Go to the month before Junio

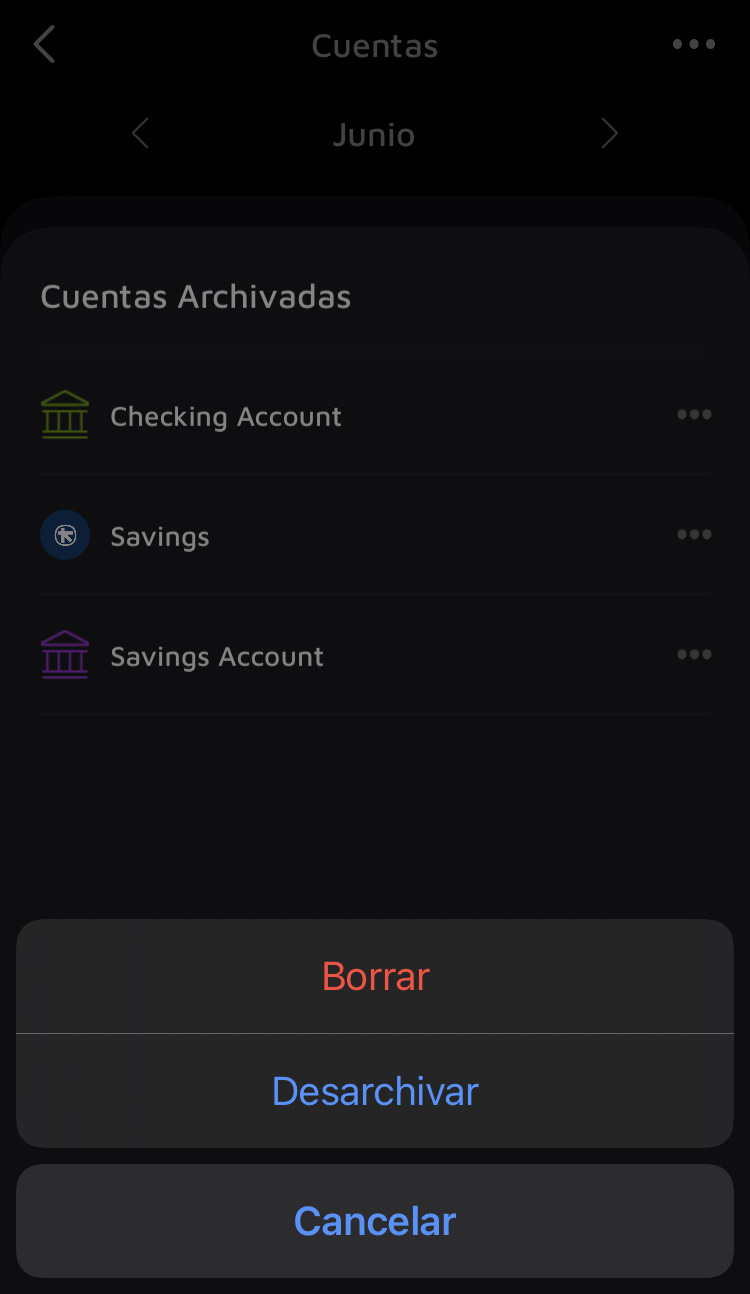point(140,134)
